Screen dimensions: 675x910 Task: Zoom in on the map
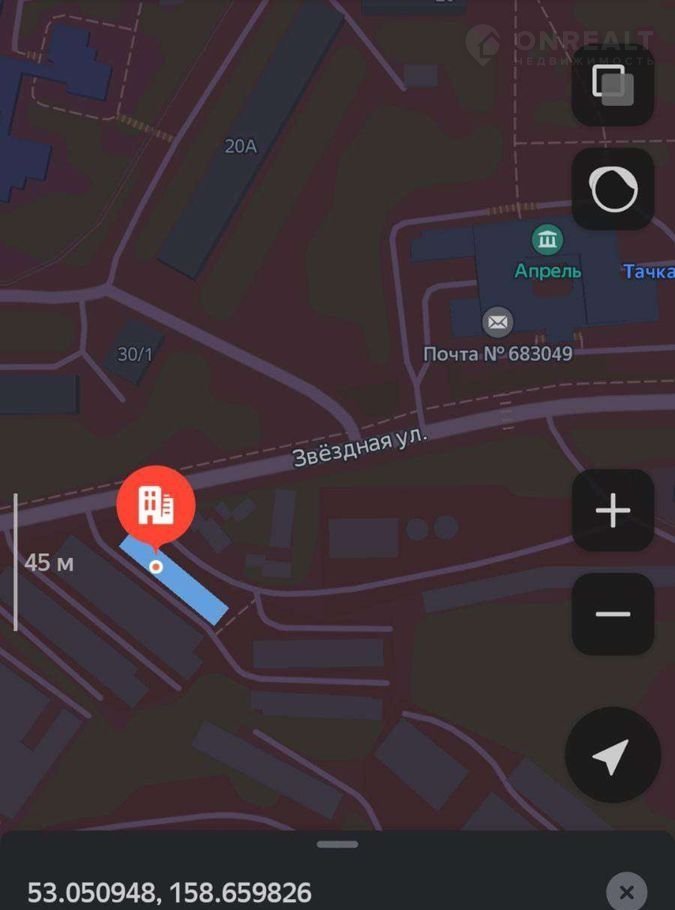612,511
